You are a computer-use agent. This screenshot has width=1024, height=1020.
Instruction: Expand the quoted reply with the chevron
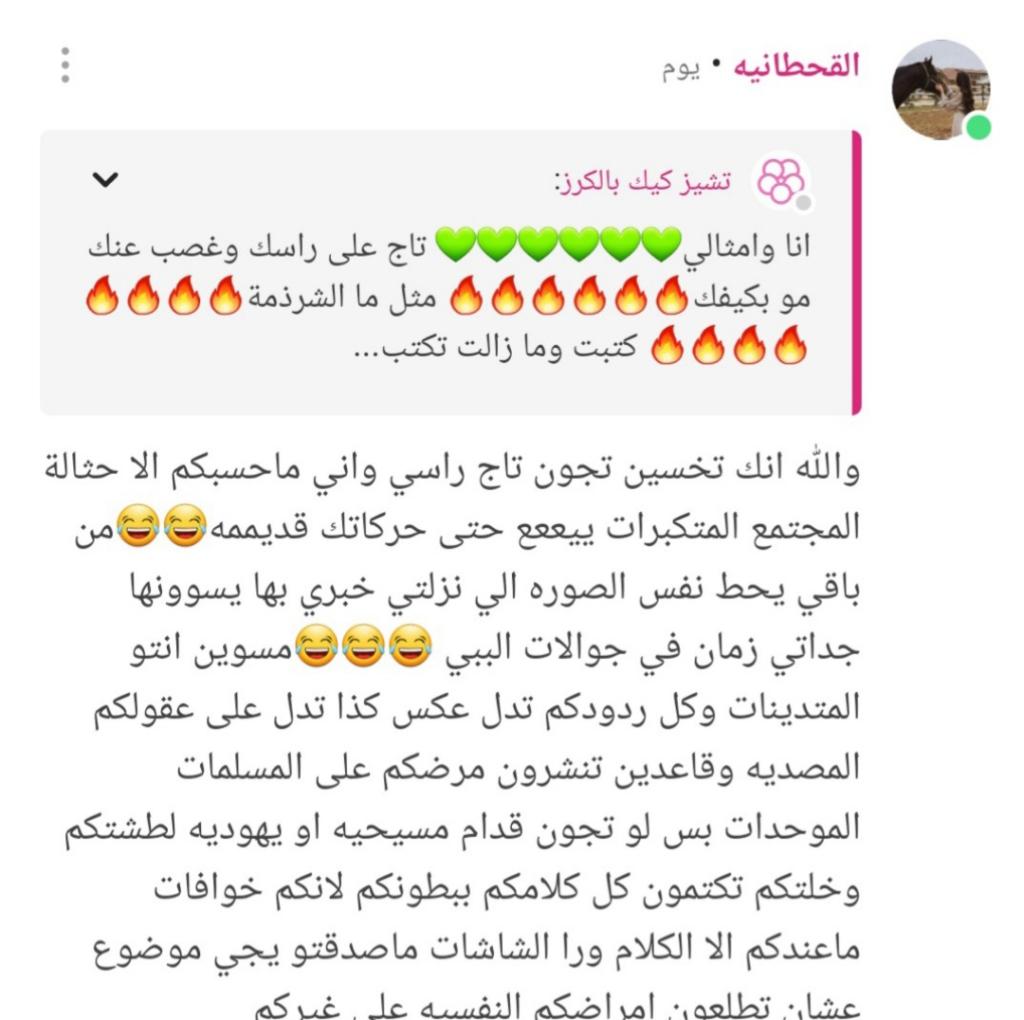[105, 179]
